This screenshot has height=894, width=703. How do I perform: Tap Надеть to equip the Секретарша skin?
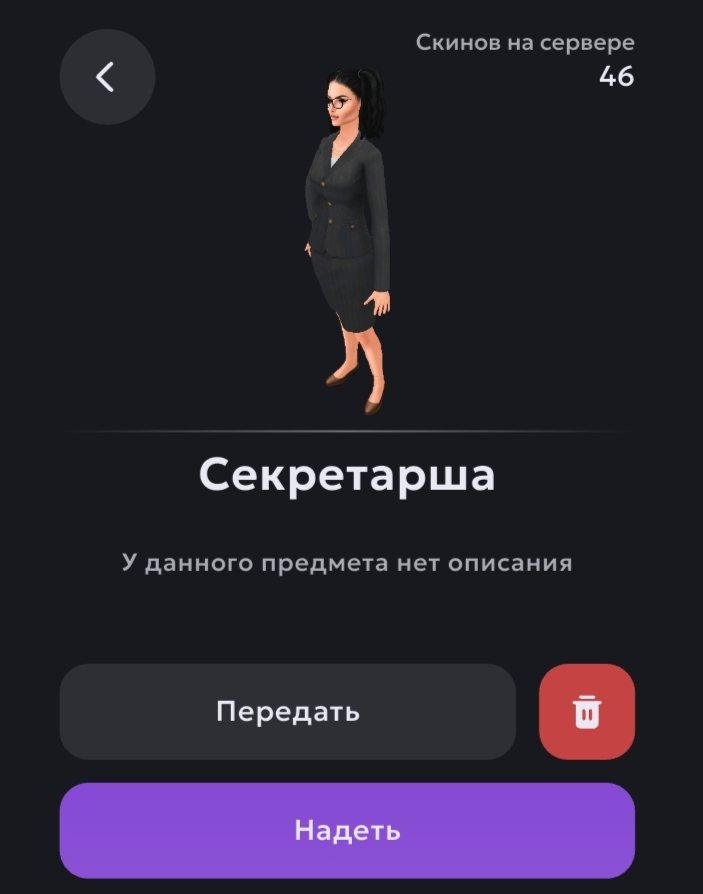[x=347, y=830]
